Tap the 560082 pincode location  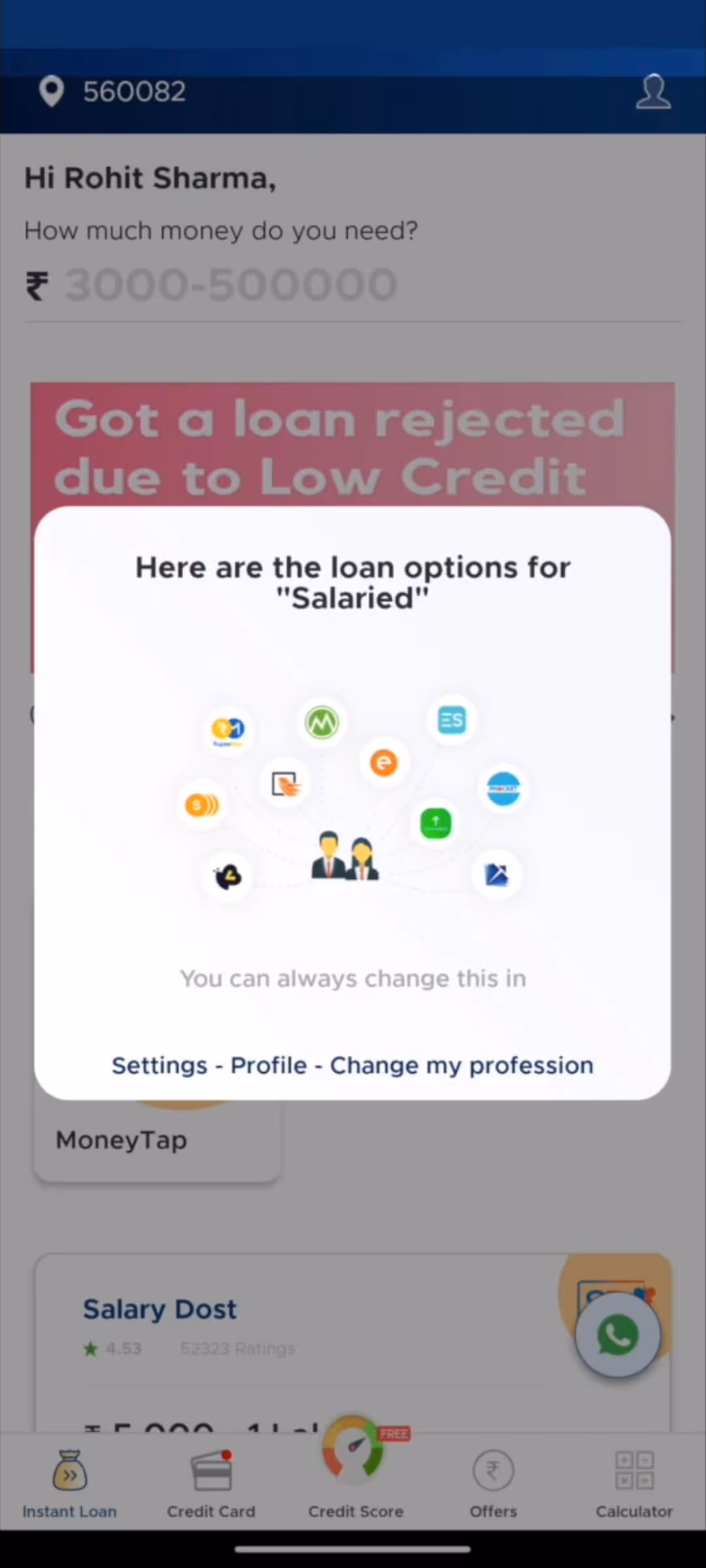pos(112,91)
